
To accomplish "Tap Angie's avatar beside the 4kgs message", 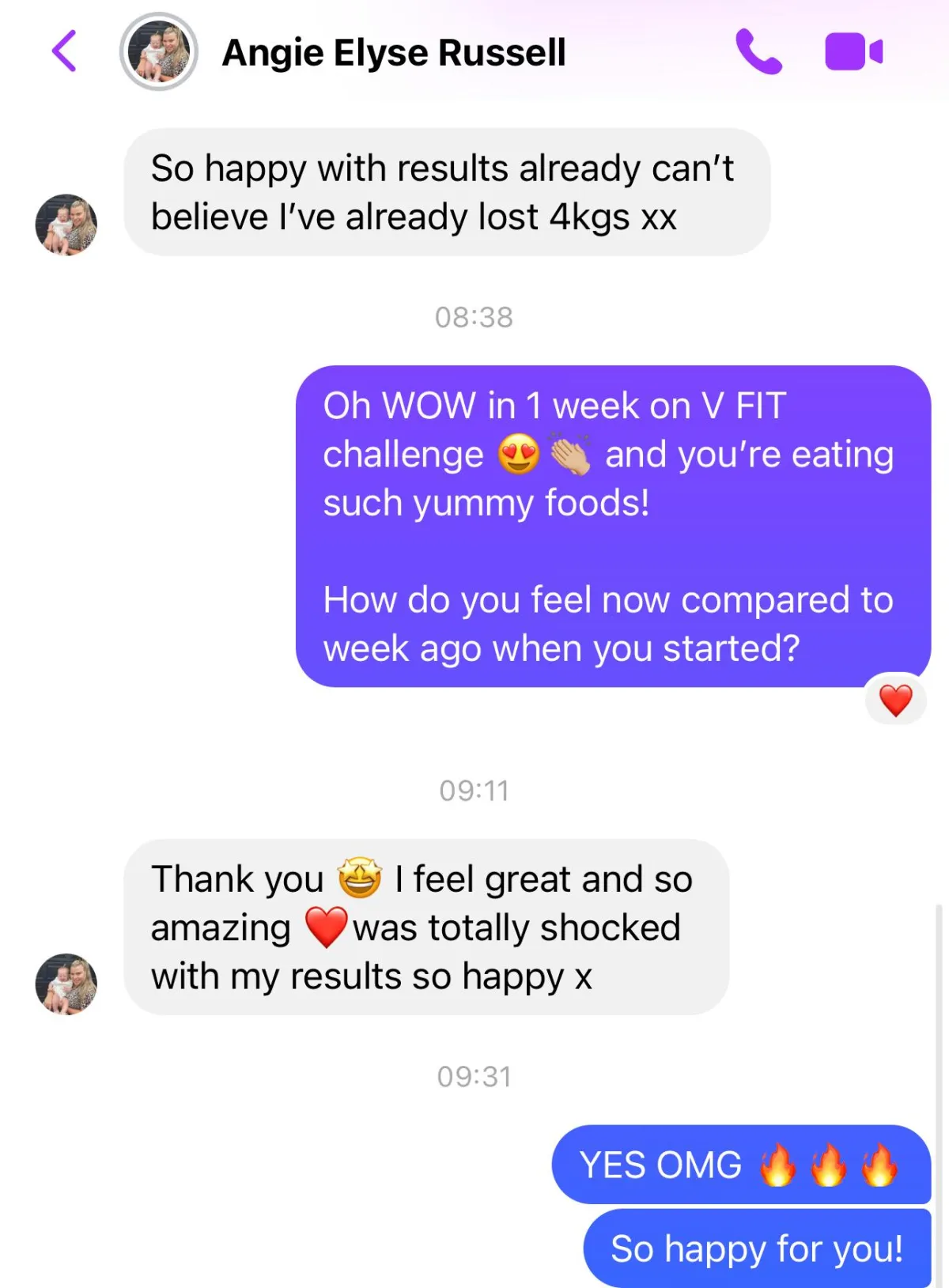I will (x=66, y=225).
